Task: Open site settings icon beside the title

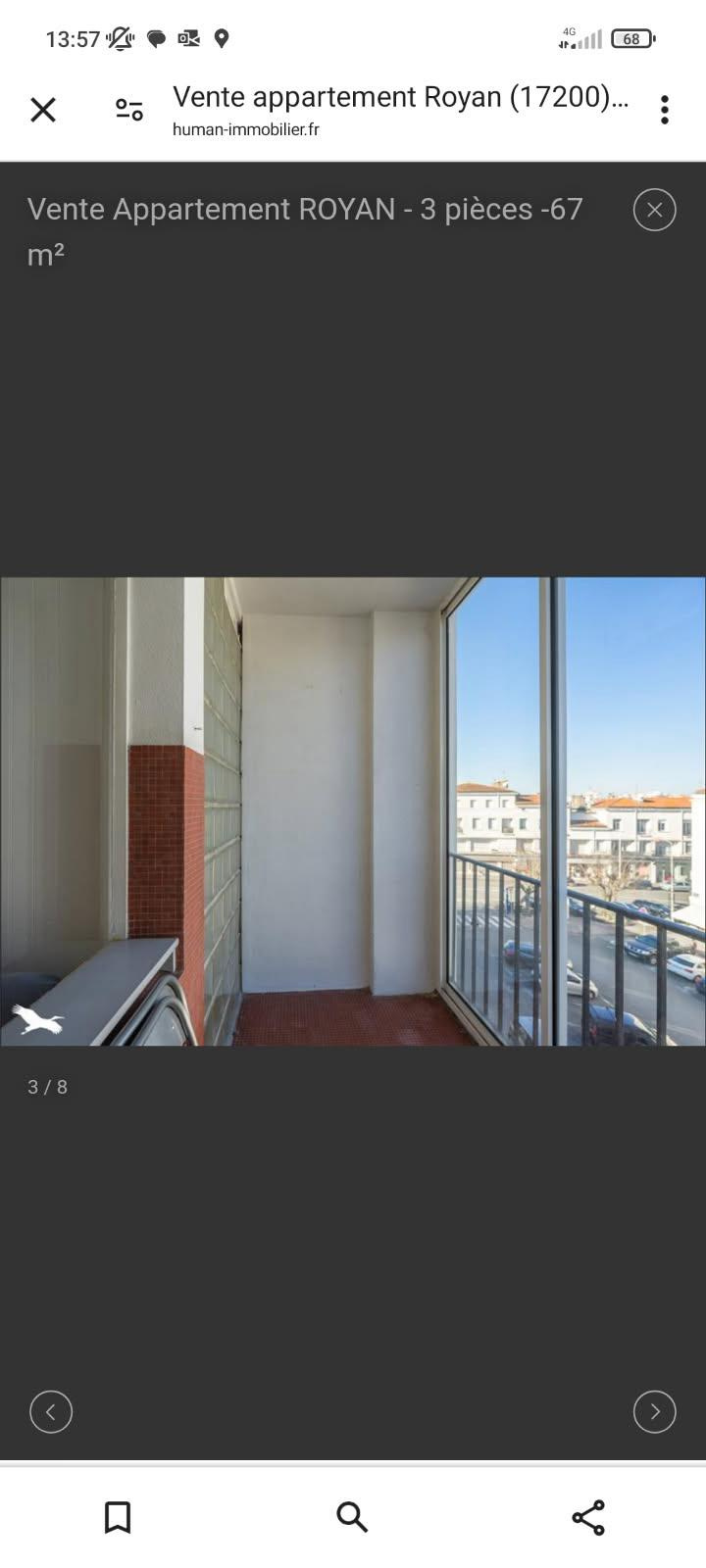Action: click(129, 110)
